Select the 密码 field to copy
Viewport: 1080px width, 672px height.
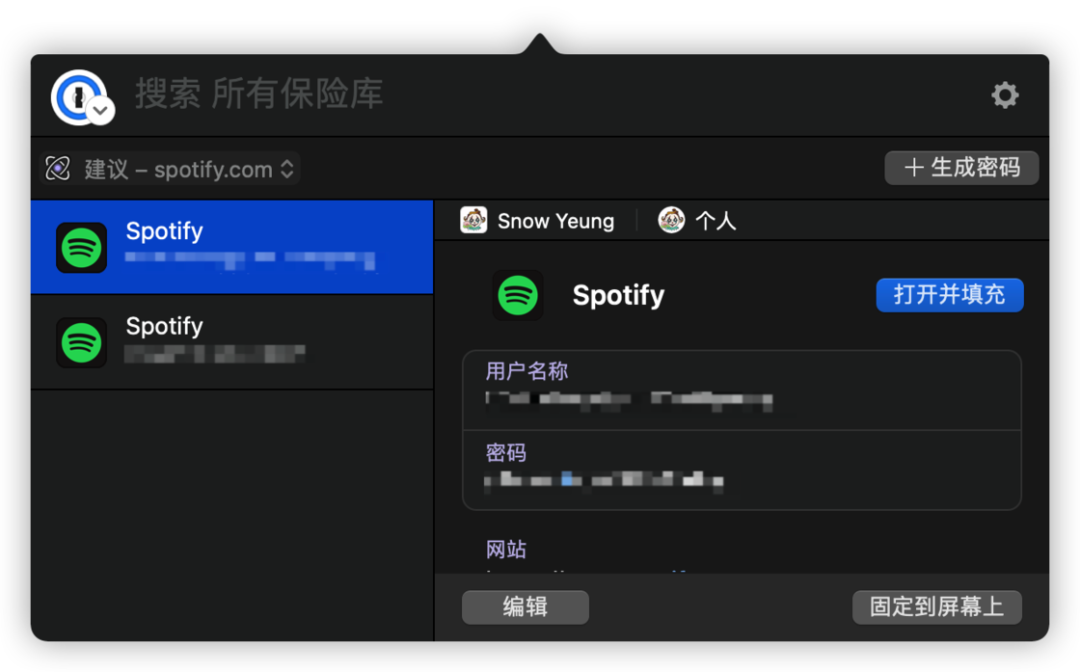tap(741, 470)
